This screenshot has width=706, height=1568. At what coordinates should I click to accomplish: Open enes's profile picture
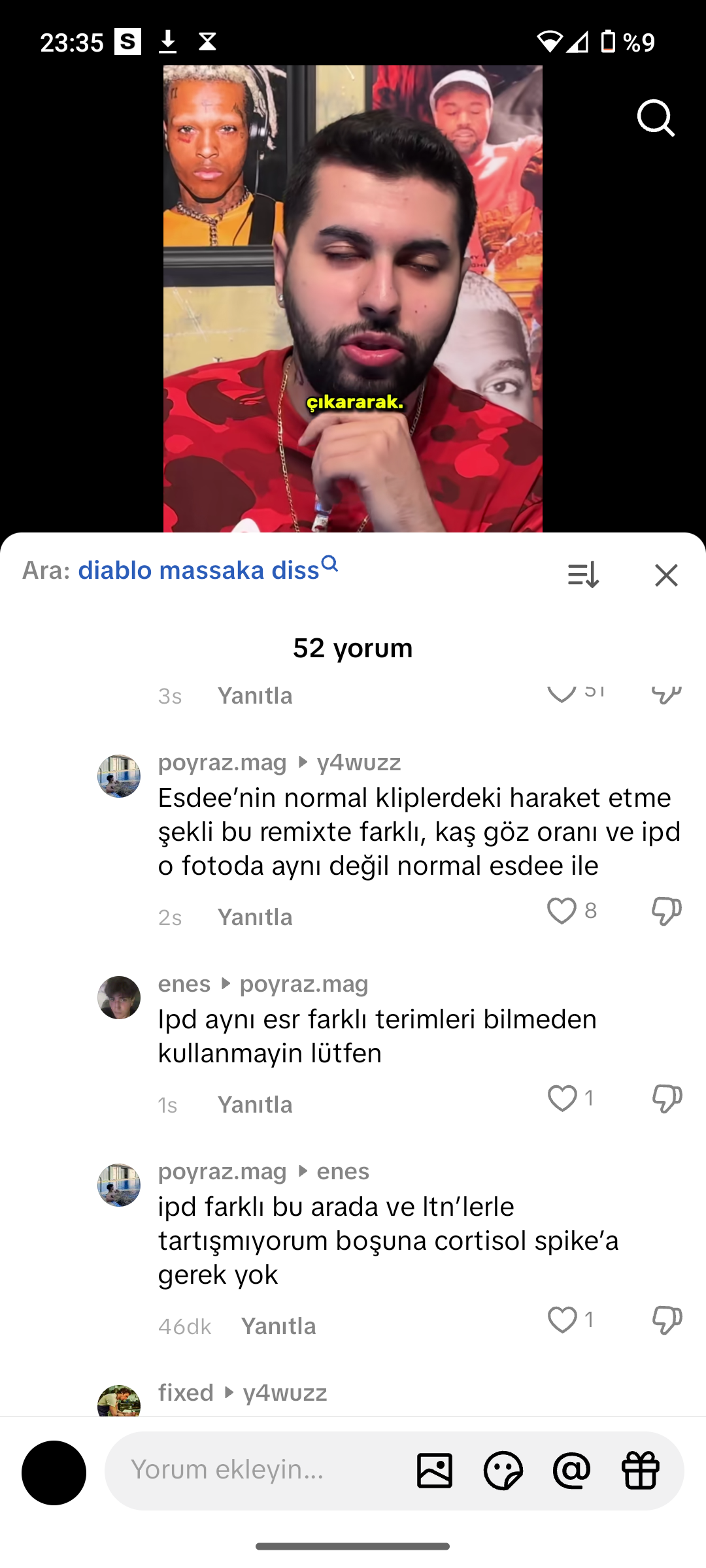[119, 997]
